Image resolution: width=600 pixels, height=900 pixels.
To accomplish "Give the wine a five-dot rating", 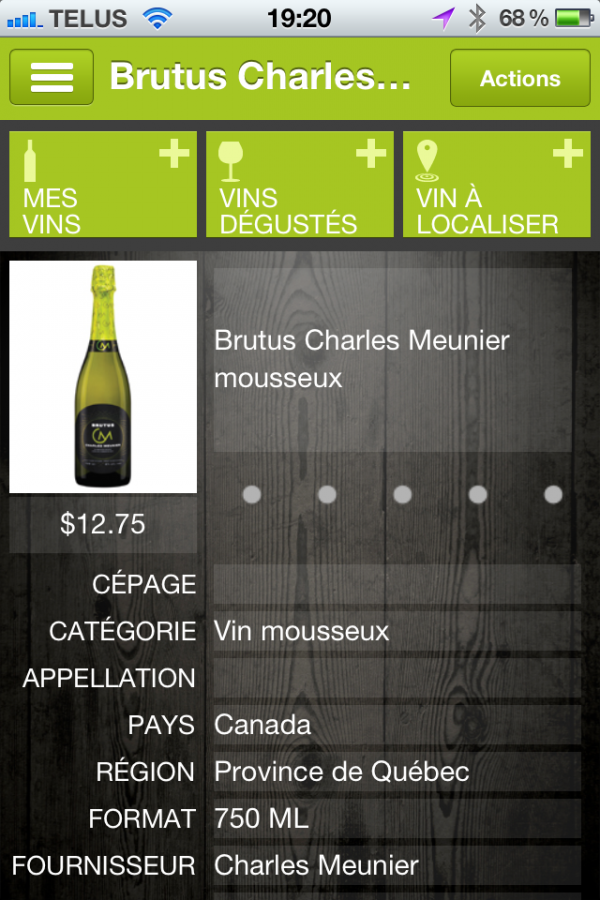I will pyautogui.click(x=553, y=494).
